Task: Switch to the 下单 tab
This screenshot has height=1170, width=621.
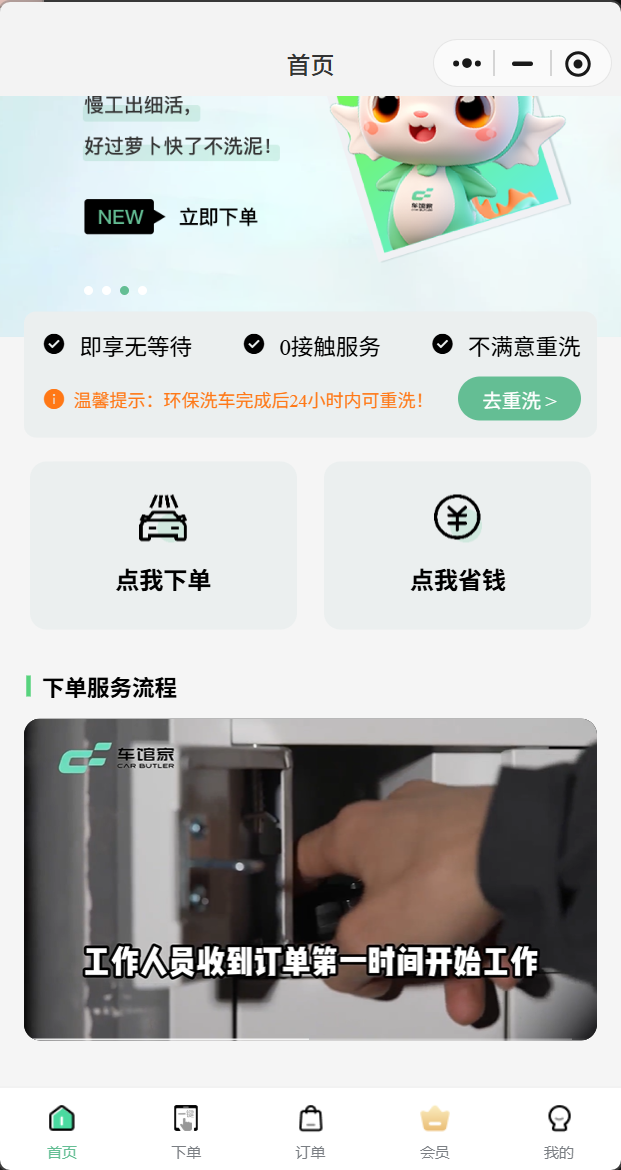Action: tap(186, 1131)
